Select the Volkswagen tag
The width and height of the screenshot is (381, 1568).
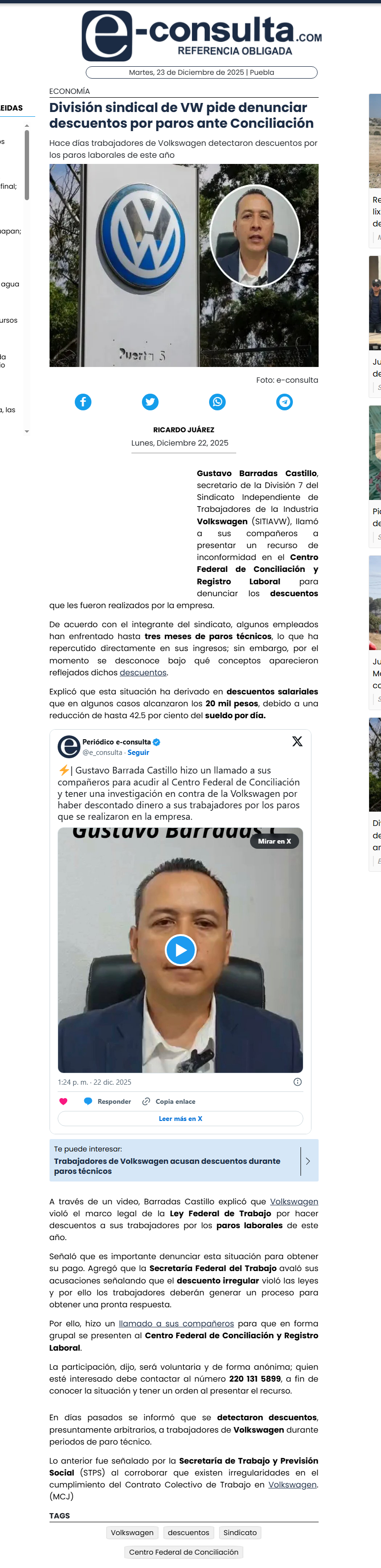[132, 1533]
